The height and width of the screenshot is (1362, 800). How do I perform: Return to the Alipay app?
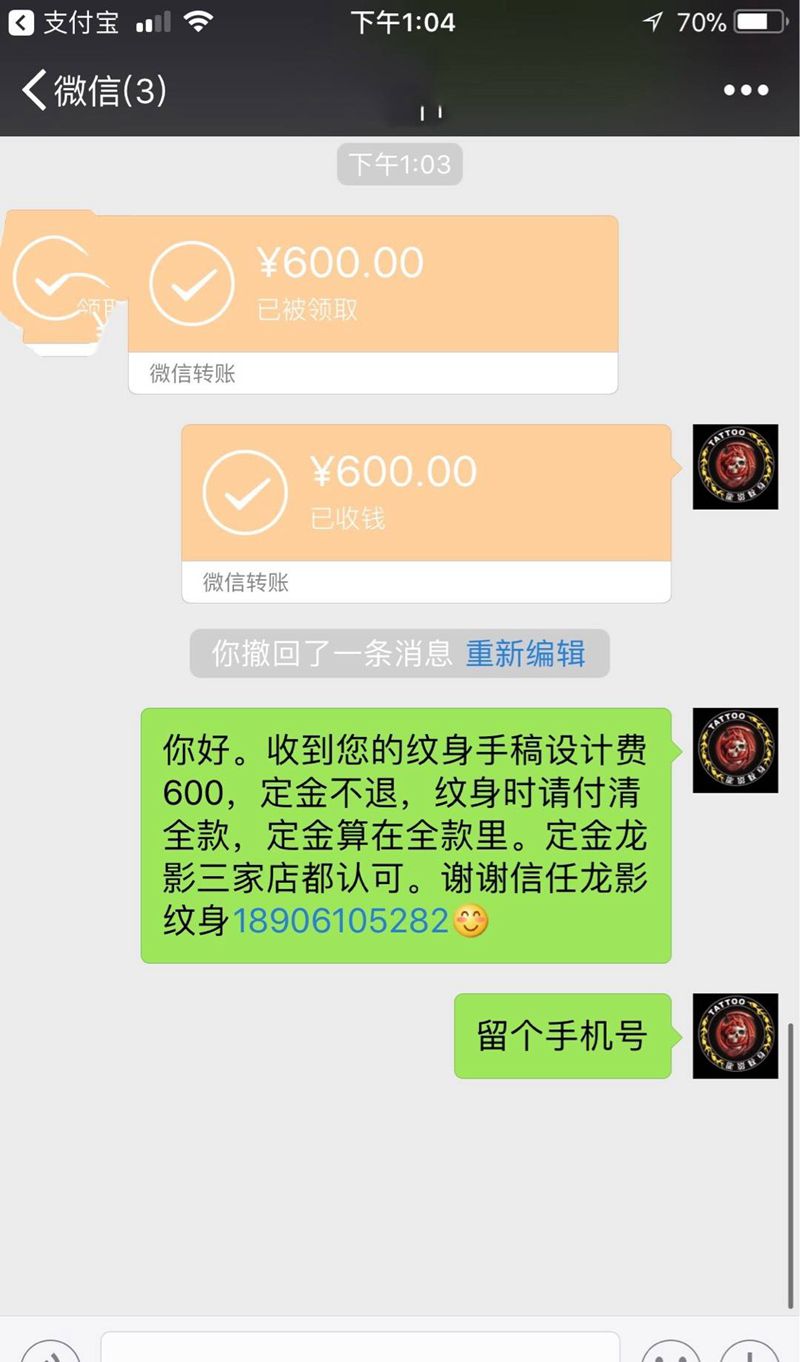coord(62,22)
